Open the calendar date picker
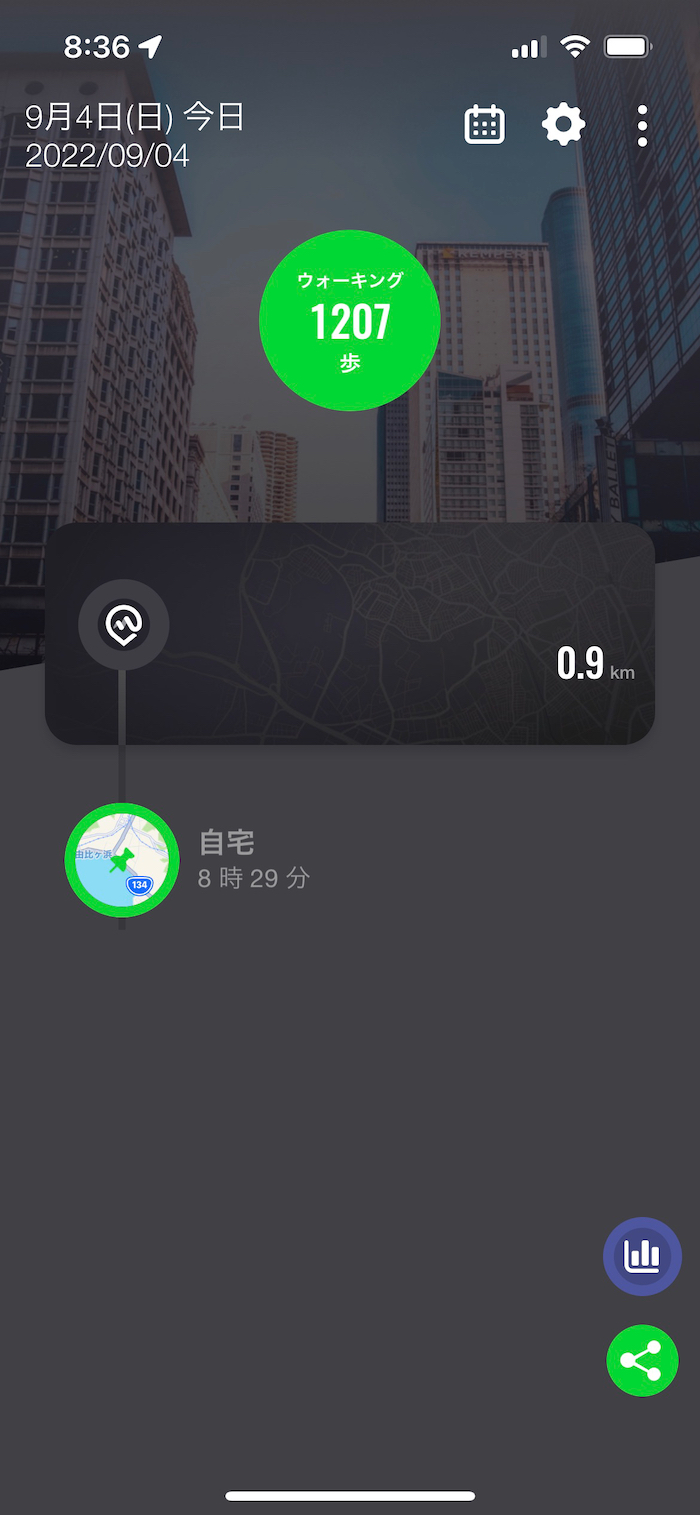 485,126
